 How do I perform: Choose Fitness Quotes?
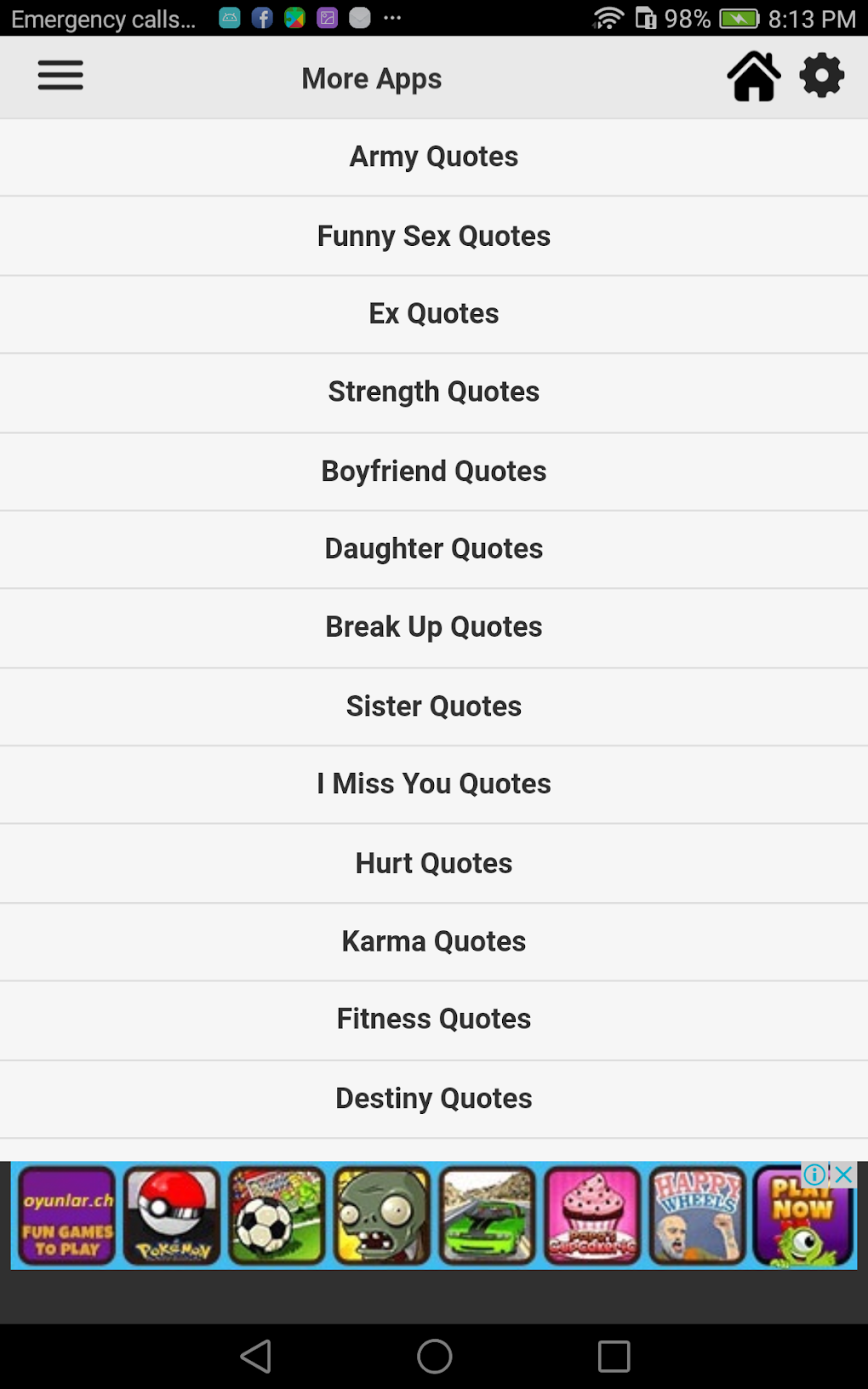pyautogui.click(x=434, y=1020)
